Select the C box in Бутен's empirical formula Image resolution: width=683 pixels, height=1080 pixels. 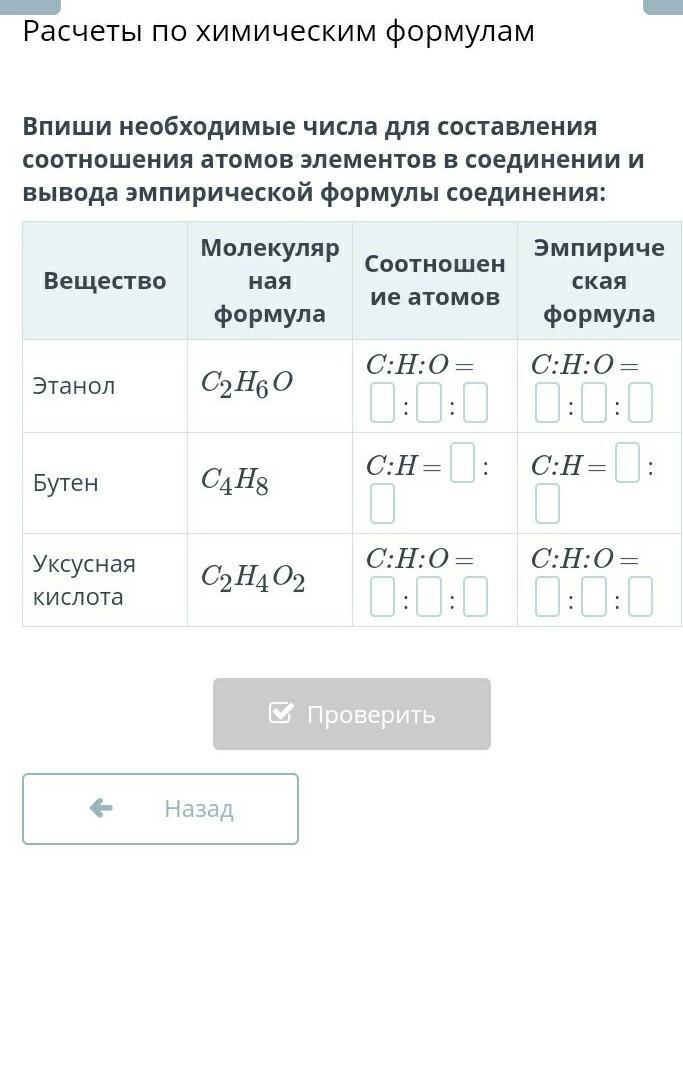point(627,462)
